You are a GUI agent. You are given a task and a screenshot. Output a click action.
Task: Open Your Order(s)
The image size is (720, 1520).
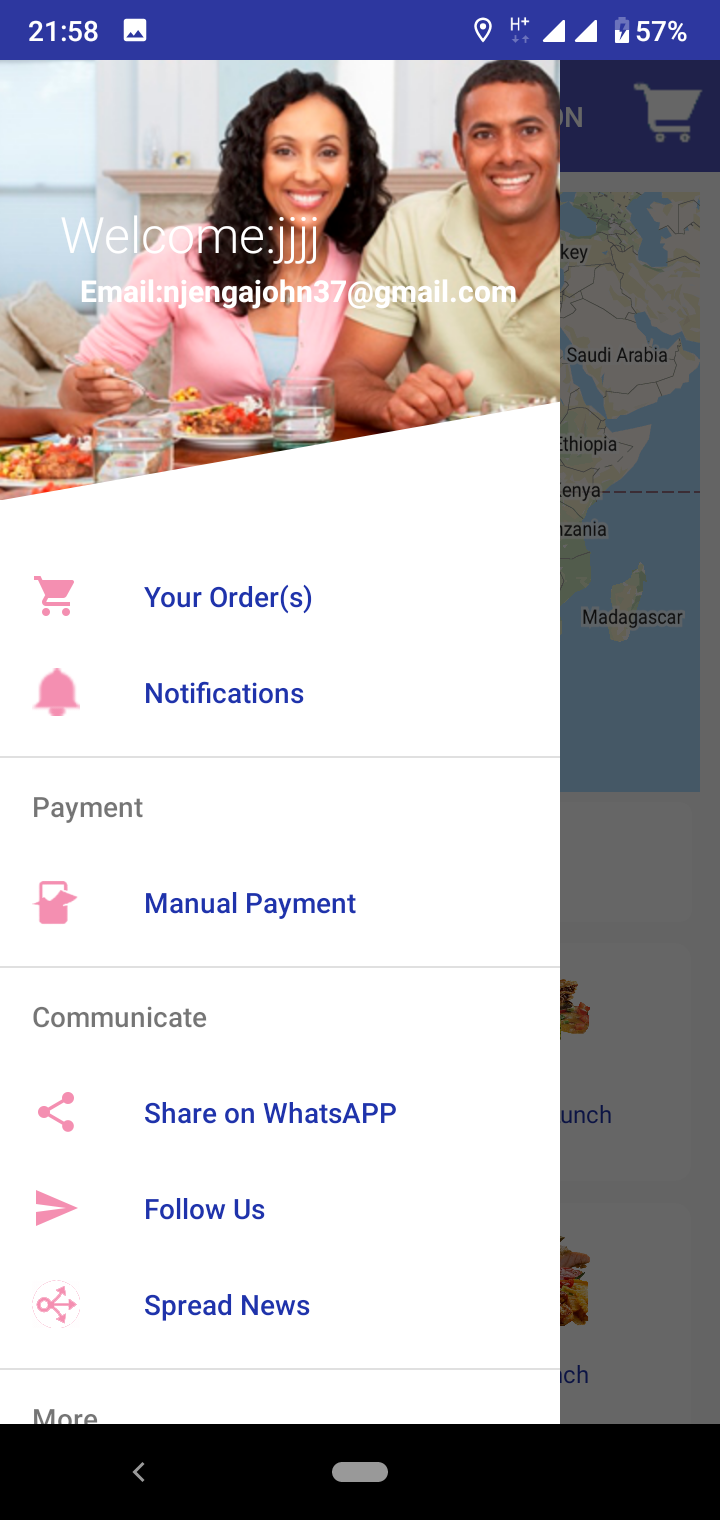coord(228,597)
